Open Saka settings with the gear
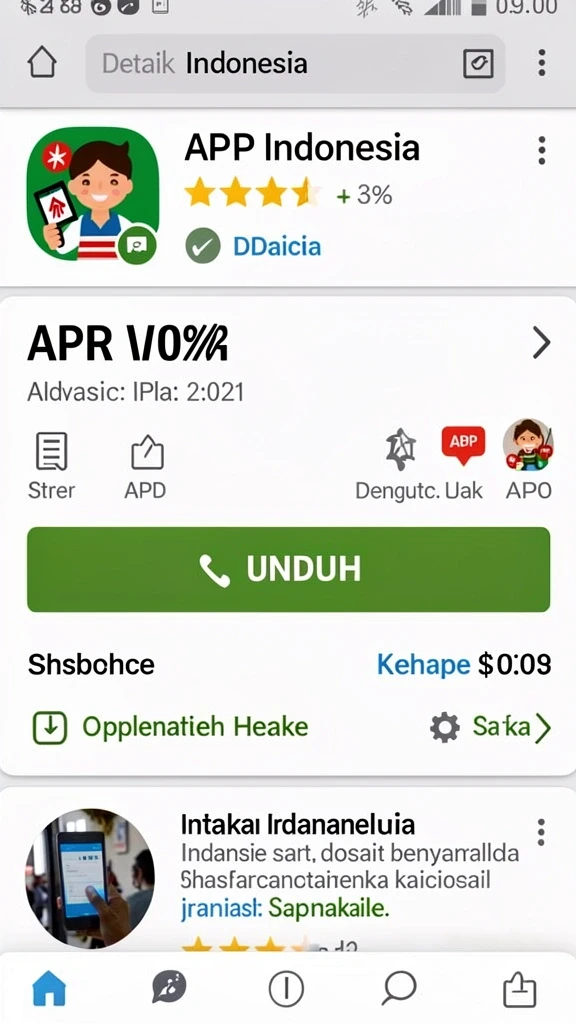The width and height of the screenshot is (576, 1024). 490,727
